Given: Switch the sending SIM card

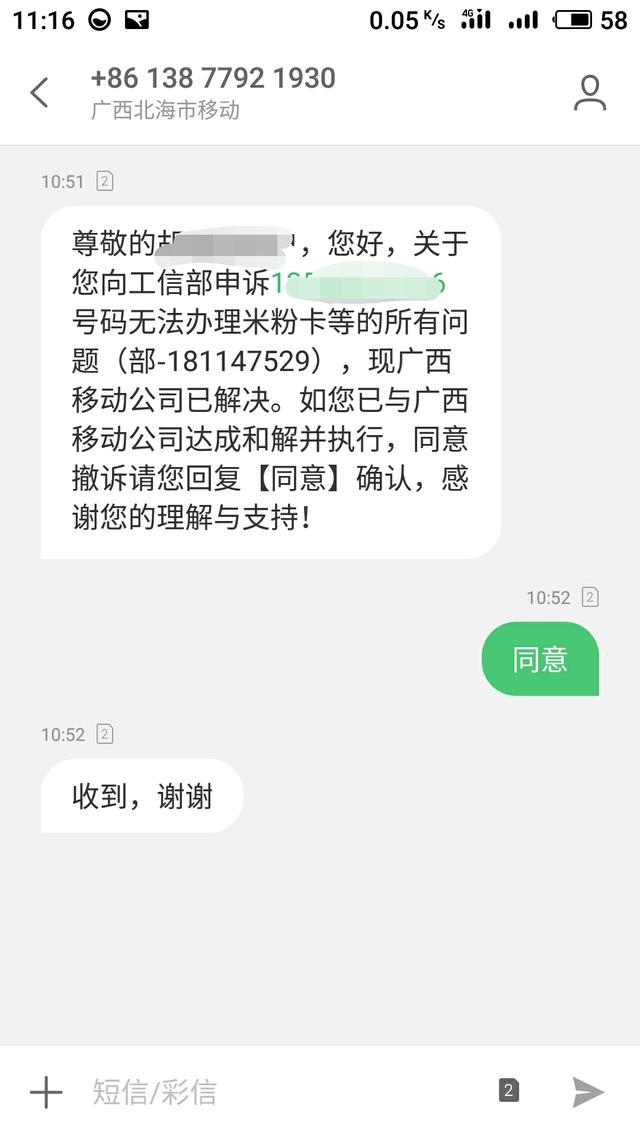Looking at the screenshot, I should click(509, 1091).
